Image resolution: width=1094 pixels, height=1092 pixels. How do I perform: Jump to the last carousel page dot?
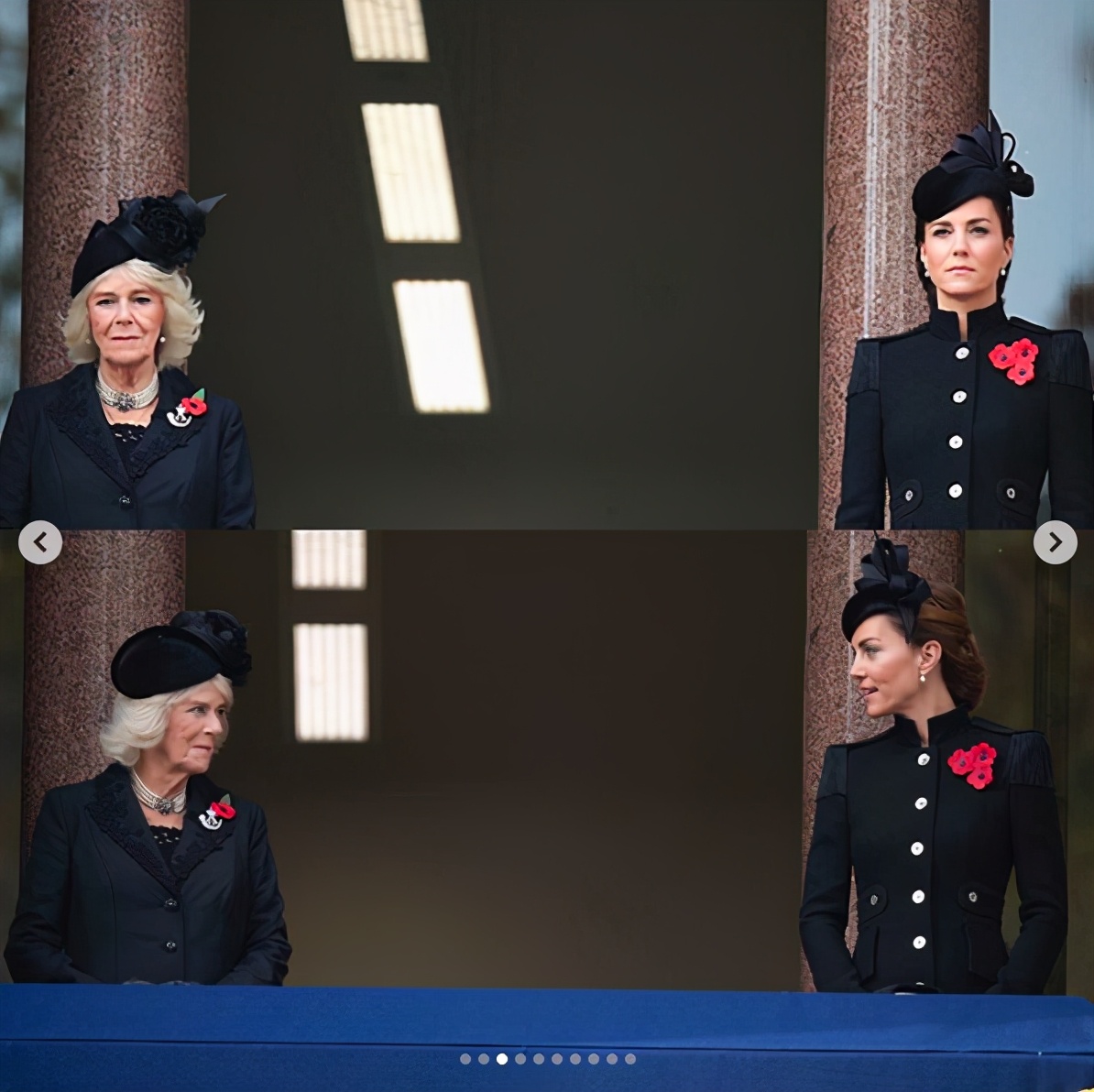click(x=630, y=1059)
